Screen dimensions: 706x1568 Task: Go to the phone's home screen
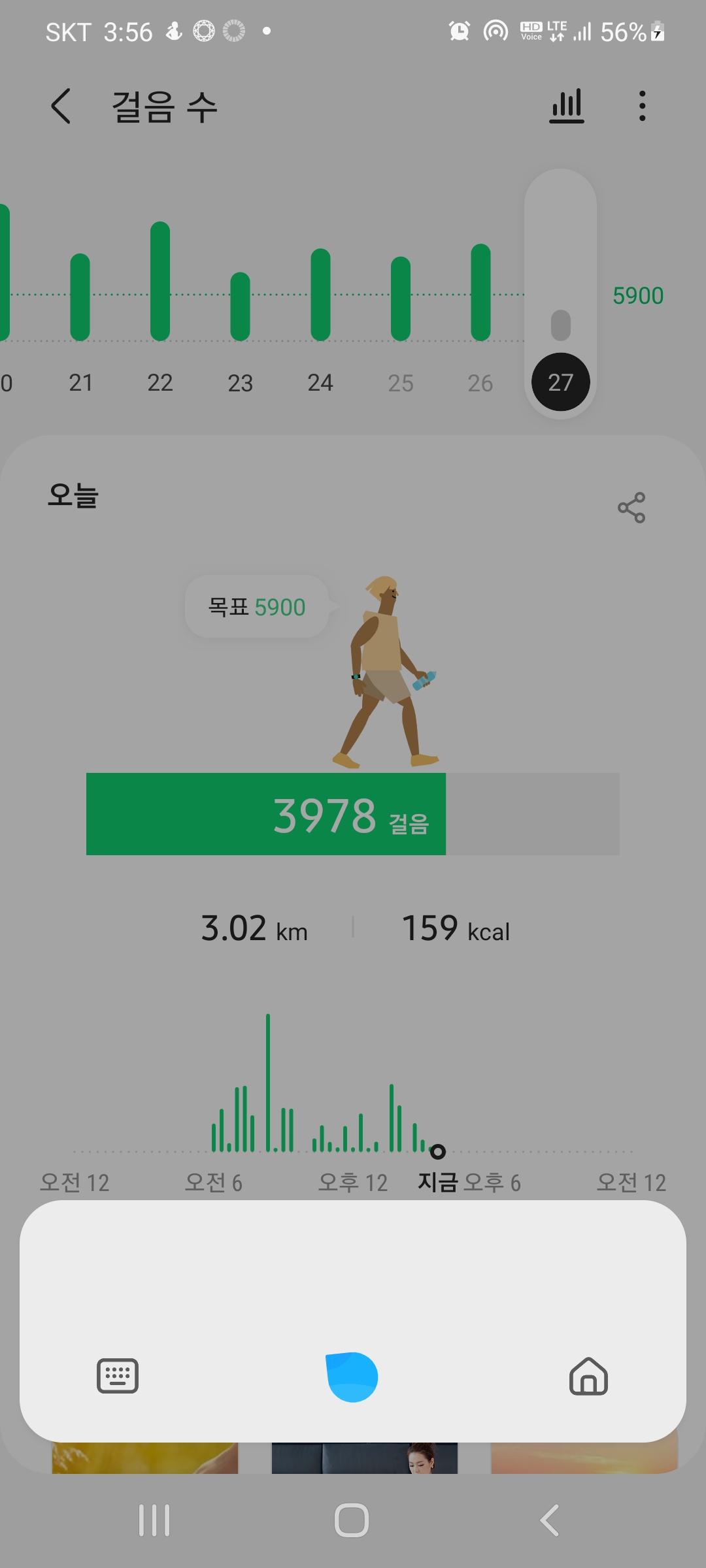352,1520
